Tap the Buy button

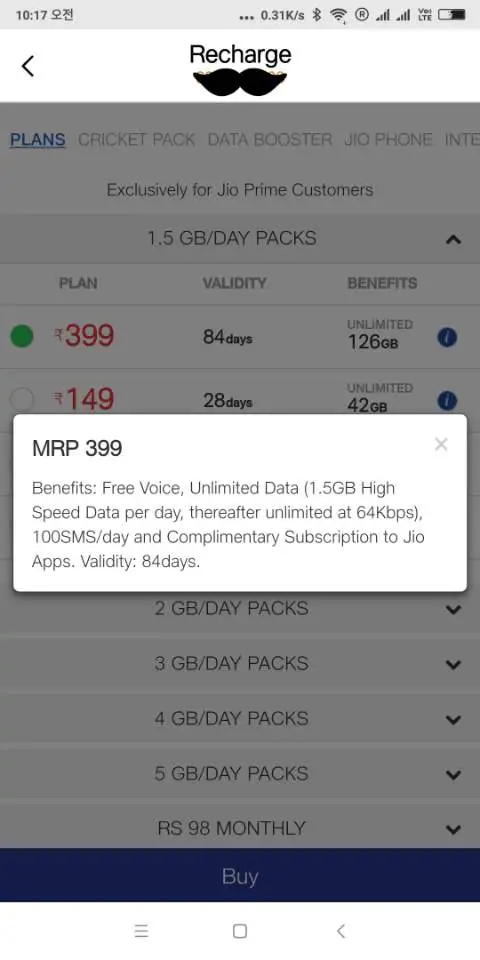coord(240,876)
